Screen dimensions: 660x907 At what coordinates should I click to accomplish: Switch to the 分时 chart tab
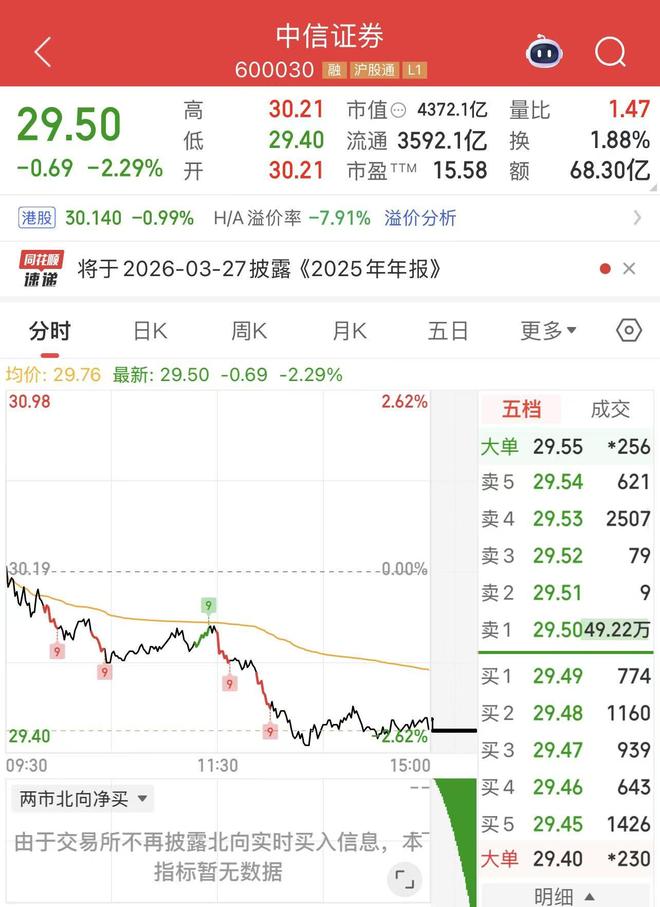coord(50,331)
